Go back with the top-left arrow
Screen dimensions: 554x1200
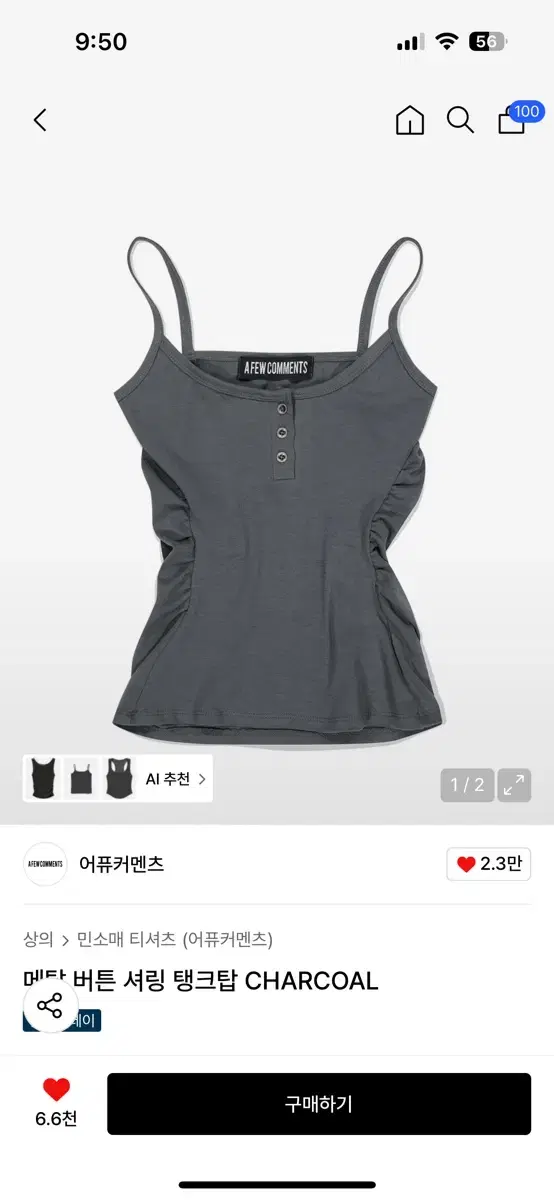pyautogui.click(x=40, y=121)
